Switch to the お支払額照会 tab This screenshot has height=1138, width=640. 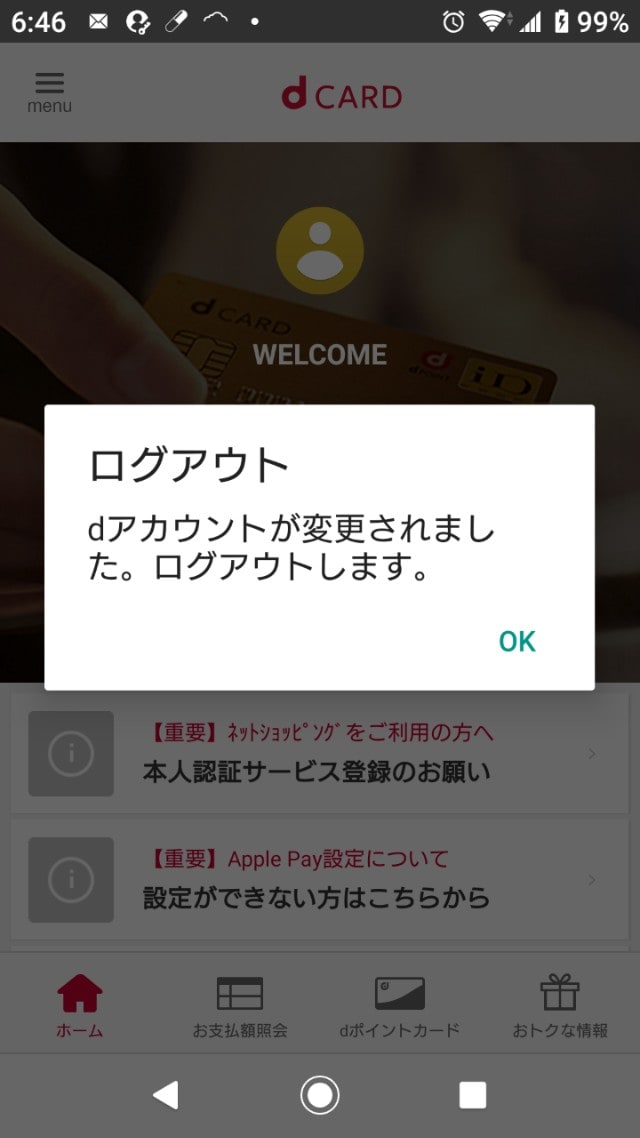(x=240, y=1006)
